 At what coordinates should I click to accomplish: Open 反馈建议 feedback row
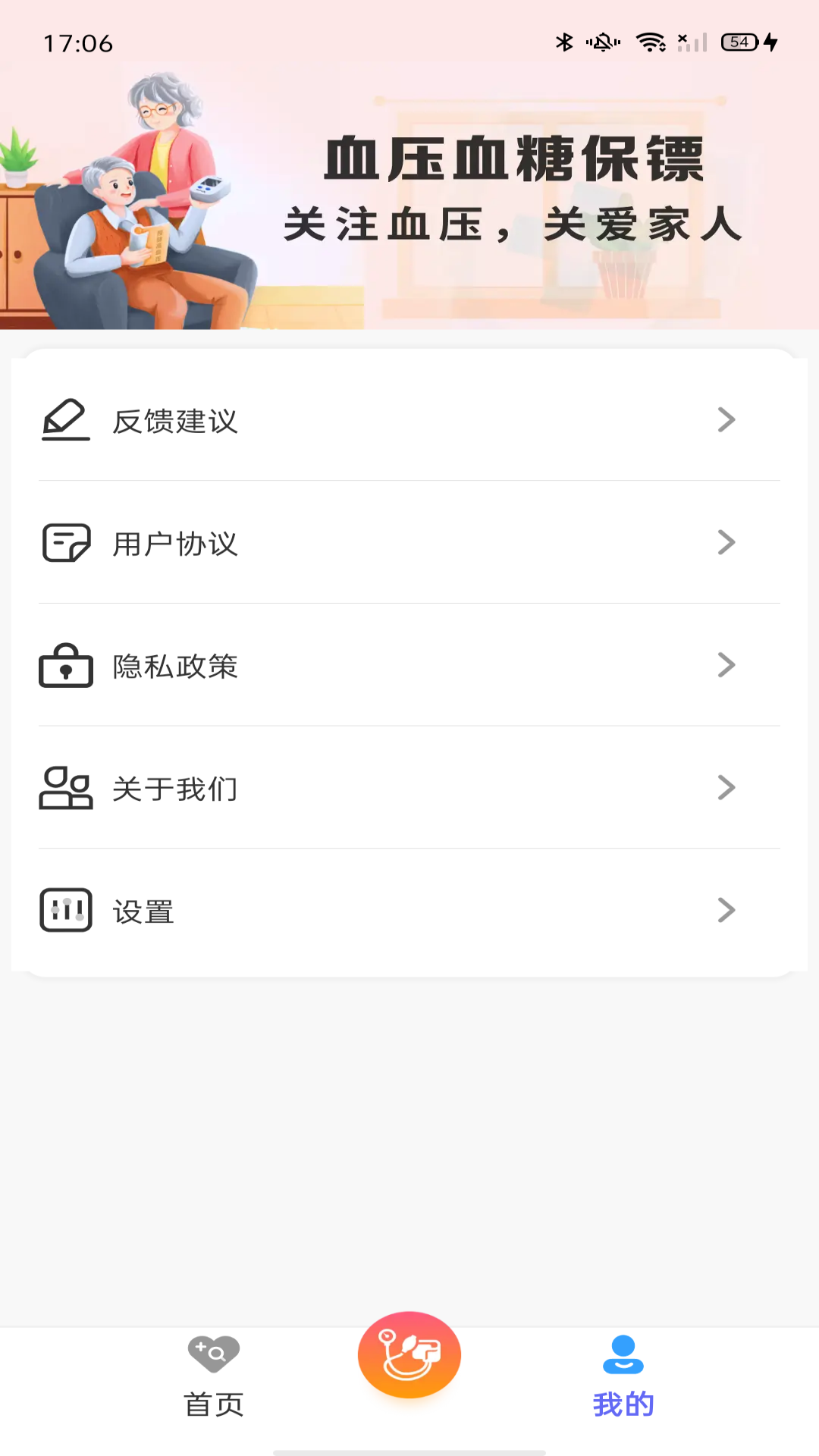[409, 420]
